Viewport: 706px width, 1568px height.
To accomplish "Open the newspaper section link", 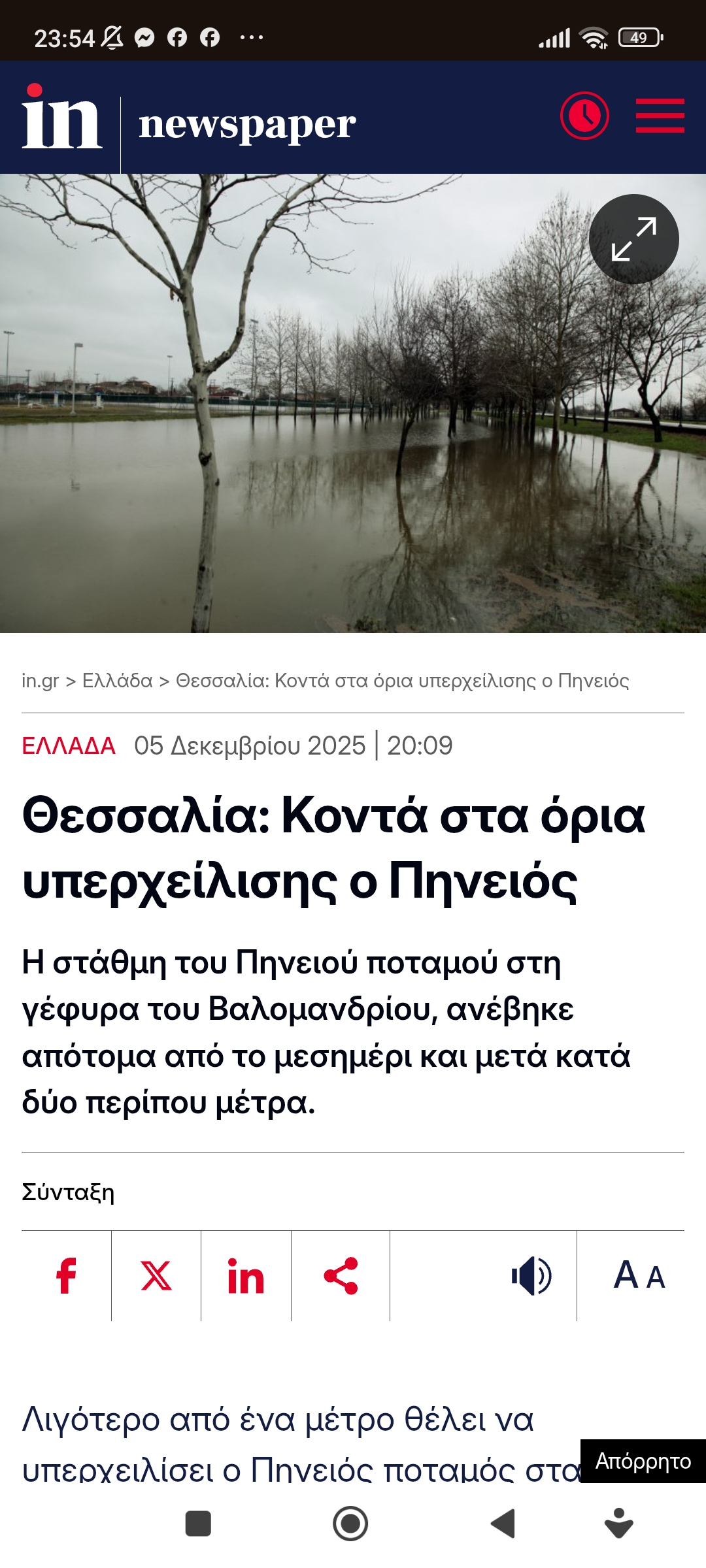I will coord(247,124).
